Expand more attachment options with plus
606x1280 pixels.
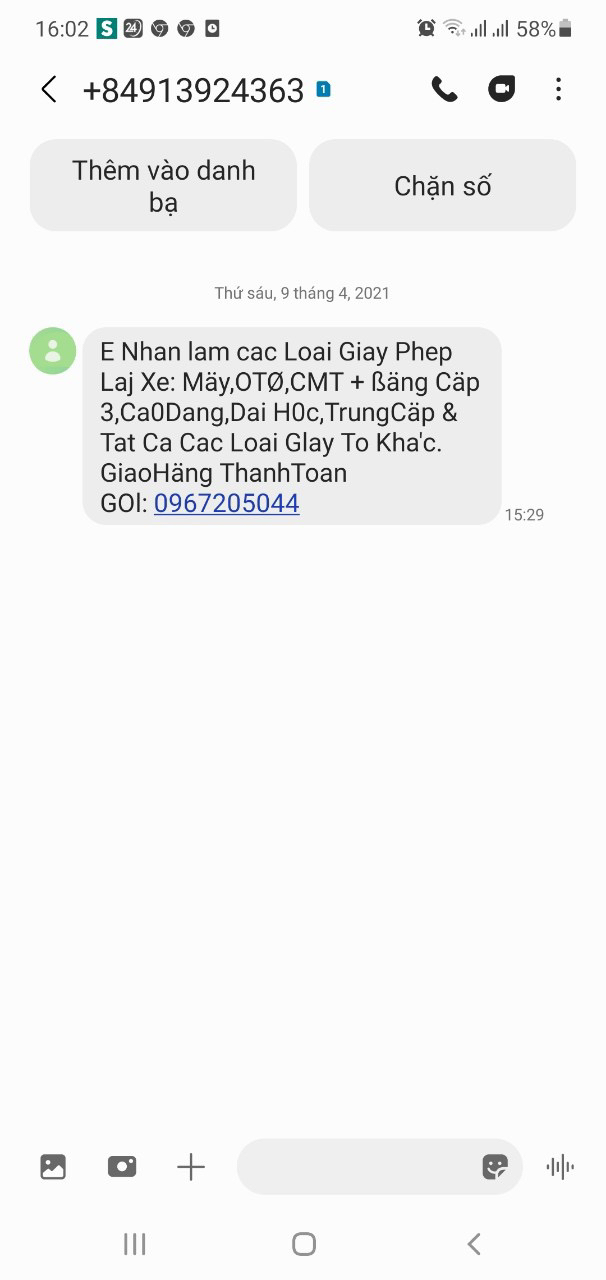coord(190,1166)
